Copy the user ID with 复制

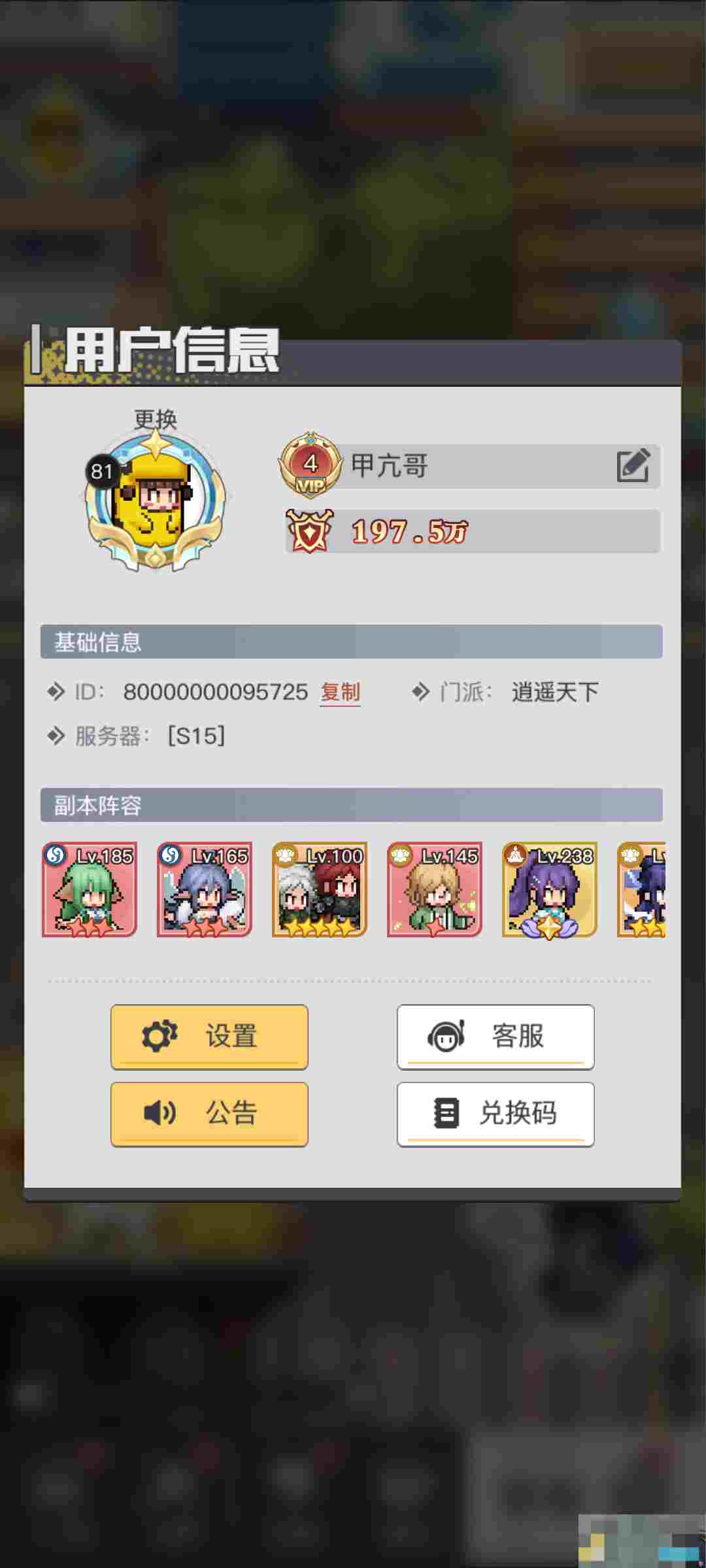point(340,692)
